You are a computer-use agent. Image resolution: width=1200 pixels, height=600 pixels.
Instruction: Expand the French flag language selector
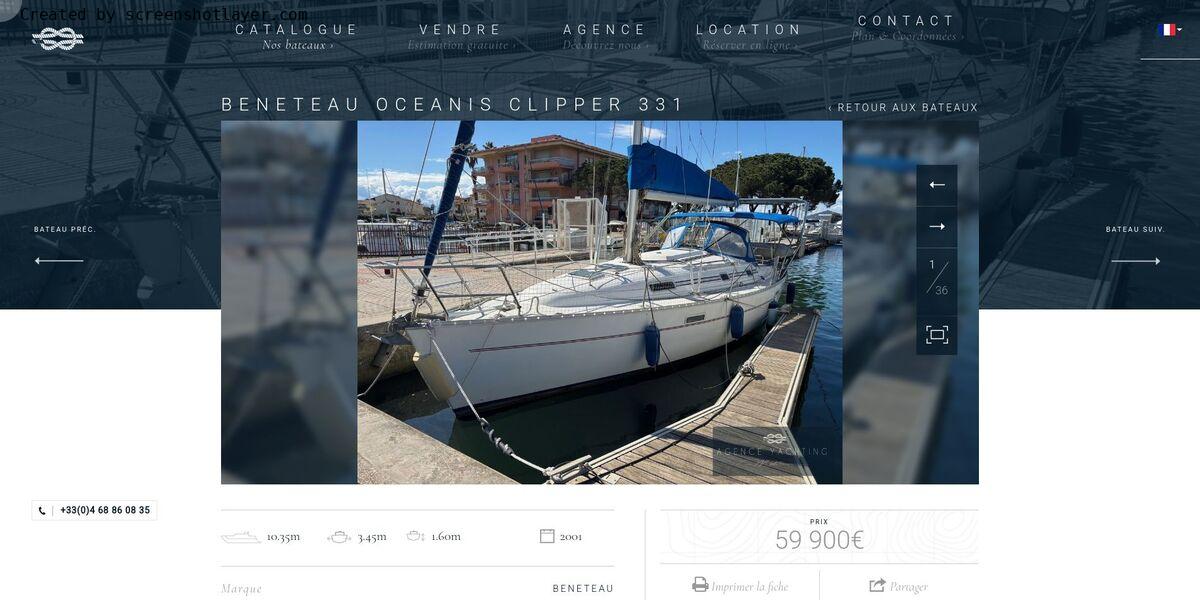point(1169,30)
